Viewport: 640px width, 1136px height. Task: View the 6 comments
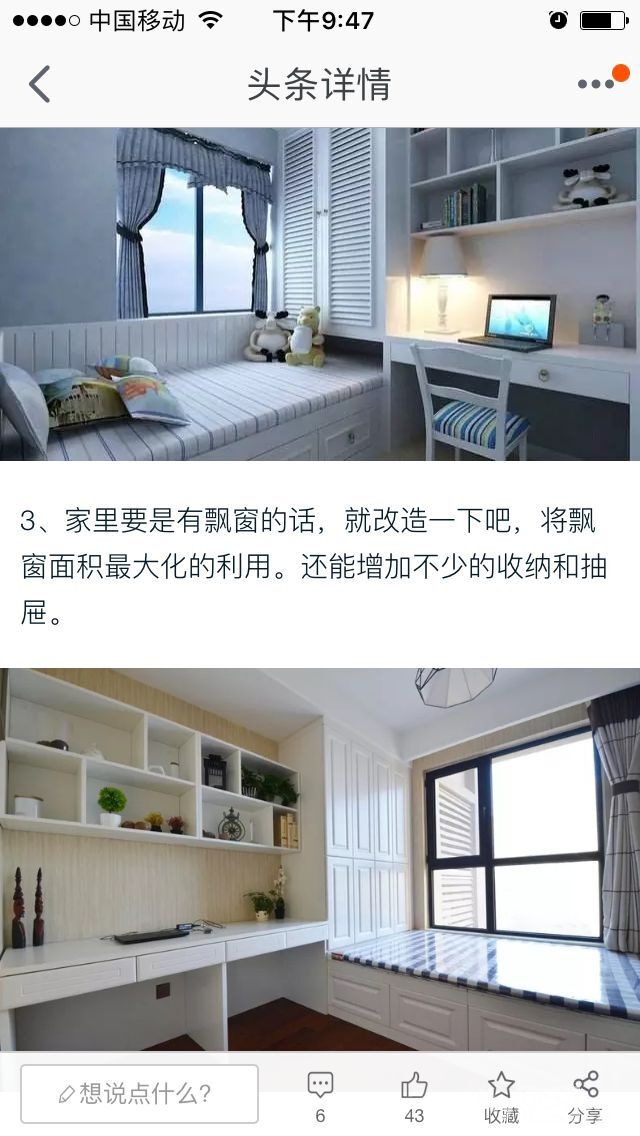point(320,1096)
